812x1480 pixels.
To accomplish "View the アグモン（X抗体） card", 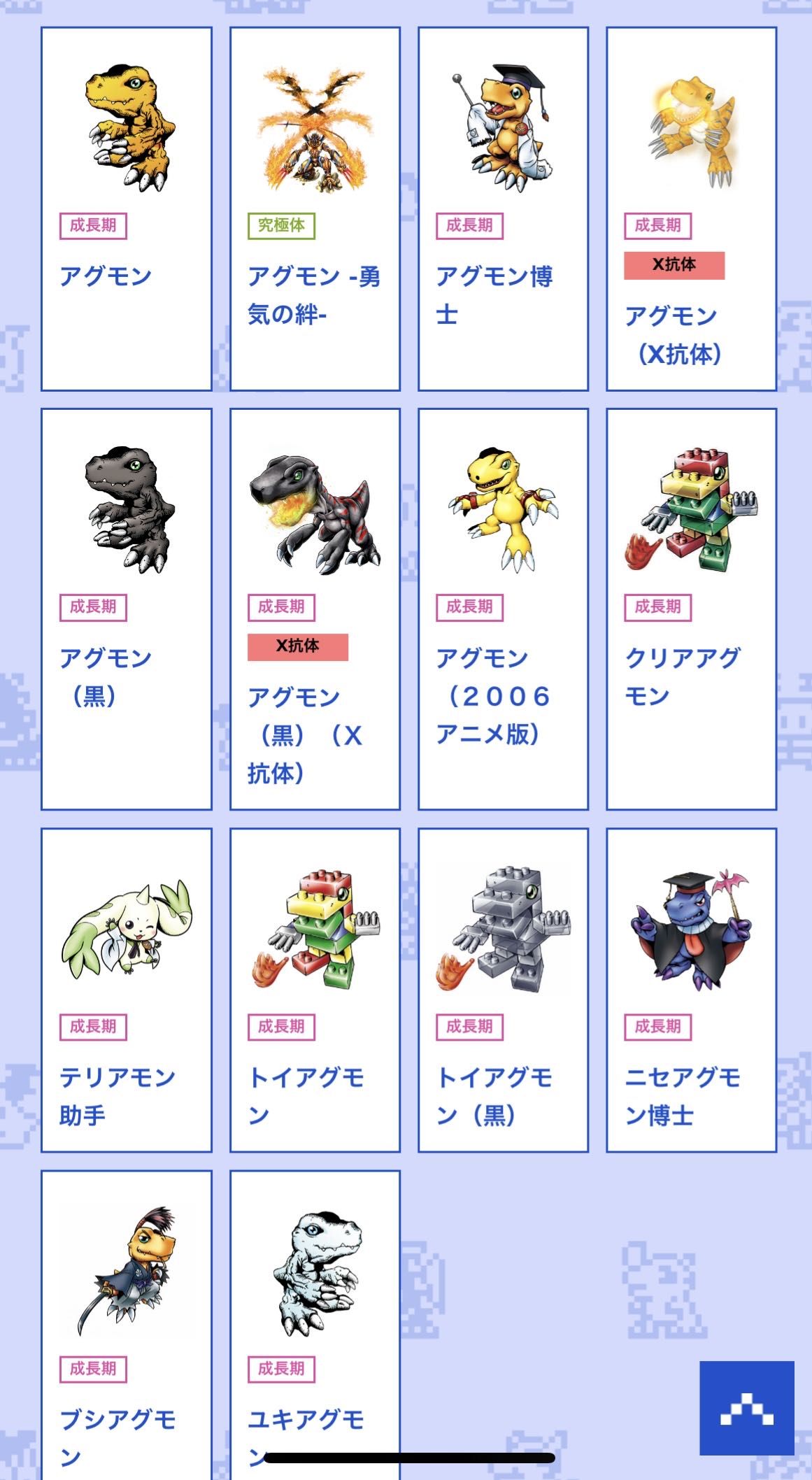I will [691, 208].
